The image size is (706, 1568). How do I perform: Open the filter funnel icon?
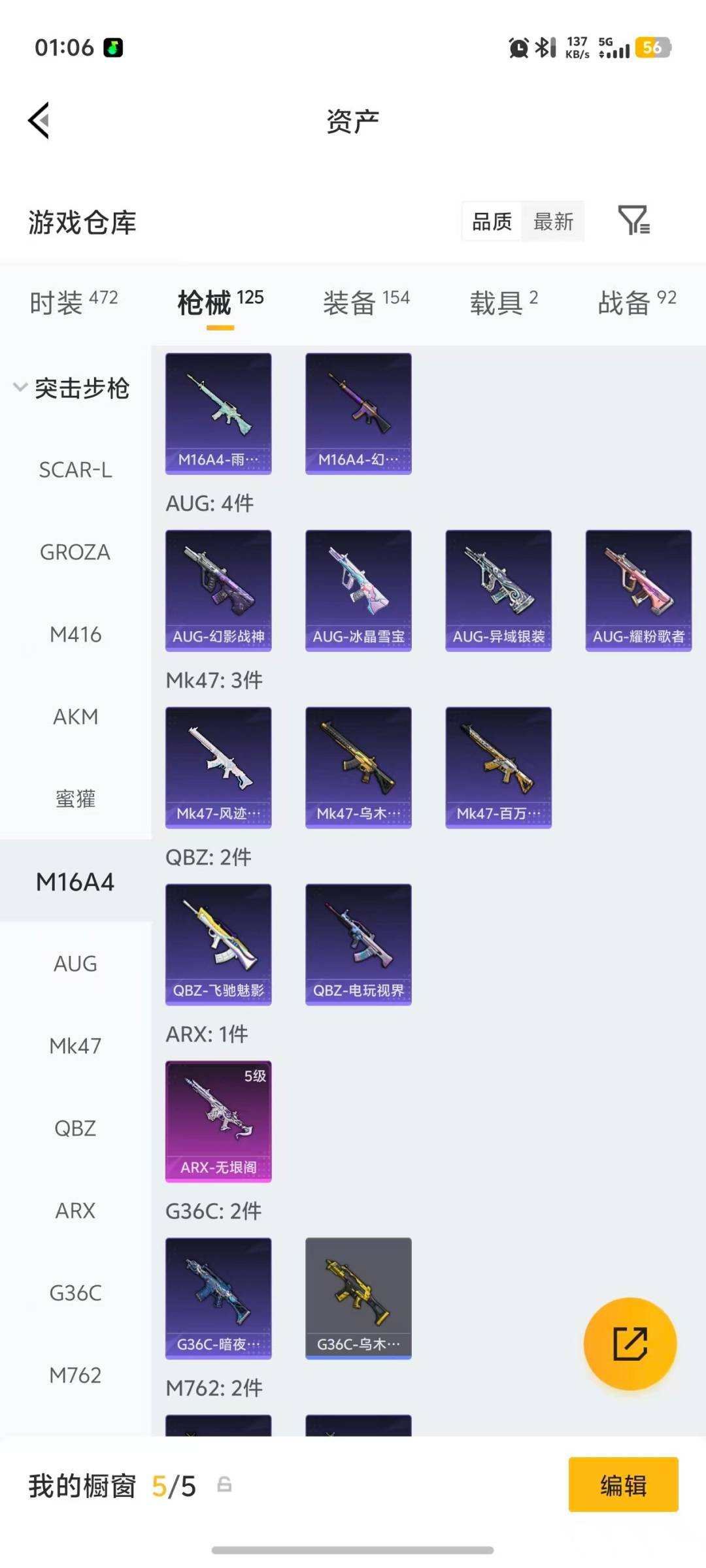point(633,221)
